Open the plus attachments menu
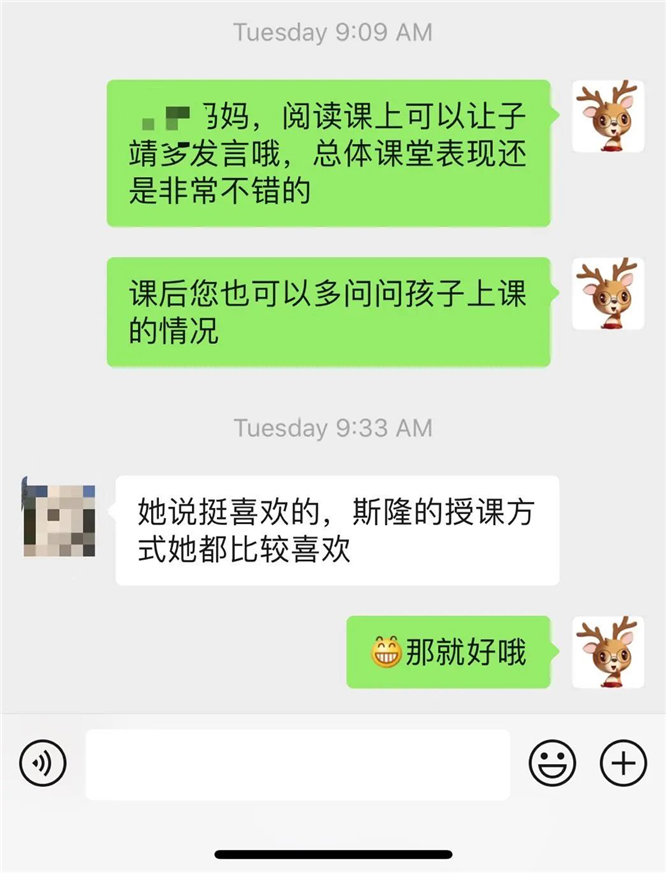 623,765
